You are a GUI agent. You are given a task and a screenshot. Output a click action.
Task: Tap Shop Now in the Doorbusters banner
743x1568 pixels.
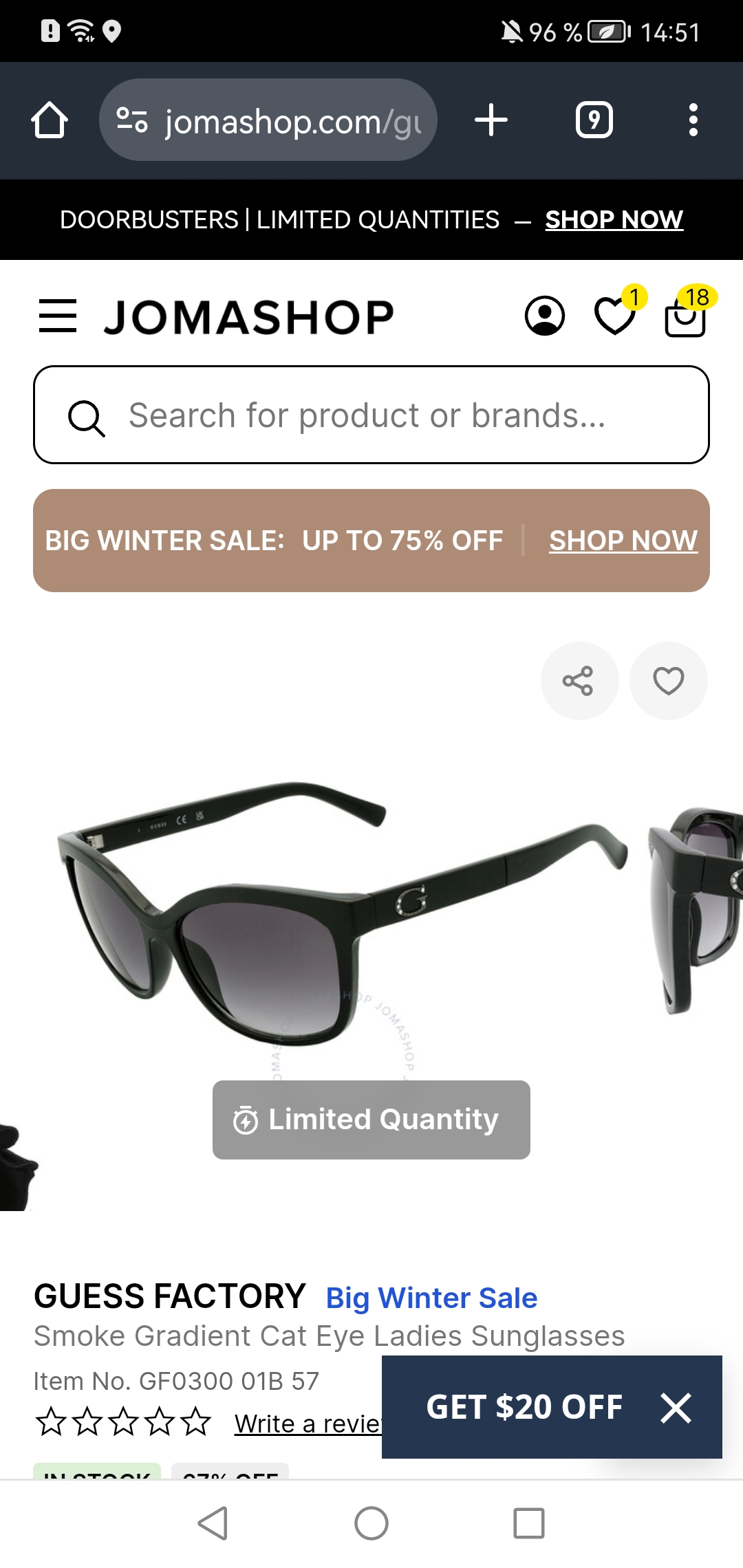pos(614,219)
